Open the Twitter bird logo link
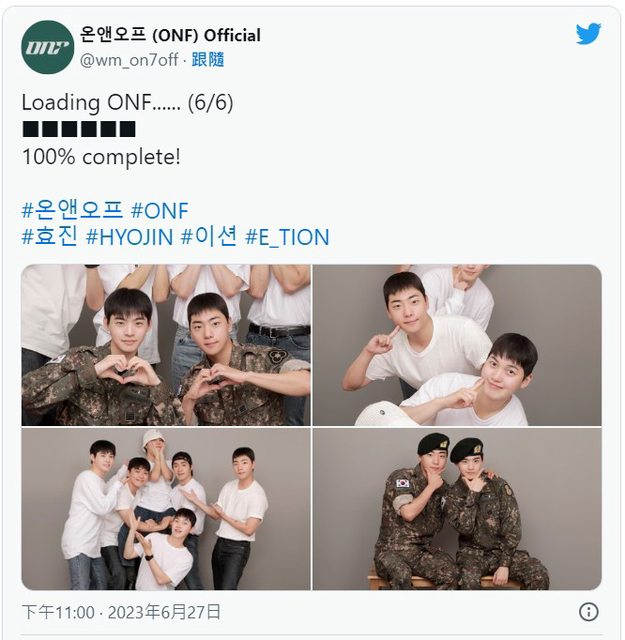Viewport: 625px width, 640px height. (588, 34)
